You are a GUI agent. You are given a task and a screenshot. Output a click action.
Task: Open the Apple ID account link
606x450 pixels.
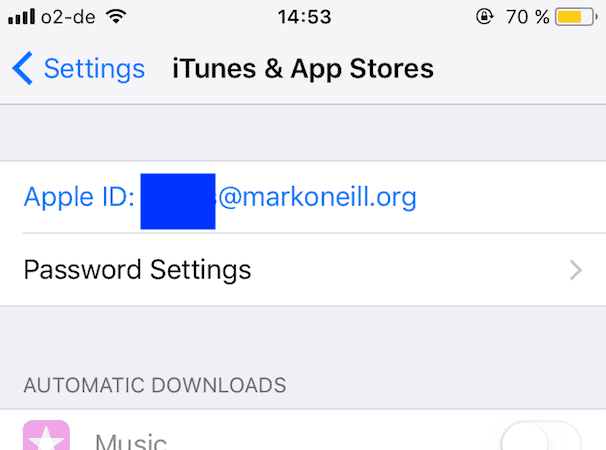pos(220,198)
